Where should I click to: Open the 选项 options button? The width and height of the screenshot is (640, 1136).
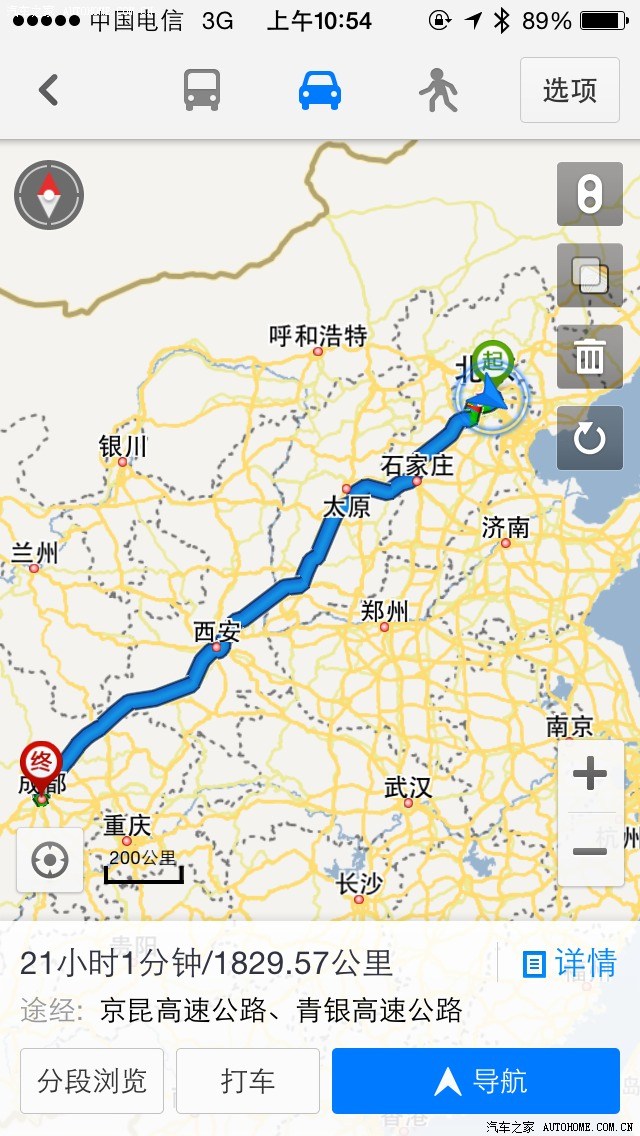569,90
